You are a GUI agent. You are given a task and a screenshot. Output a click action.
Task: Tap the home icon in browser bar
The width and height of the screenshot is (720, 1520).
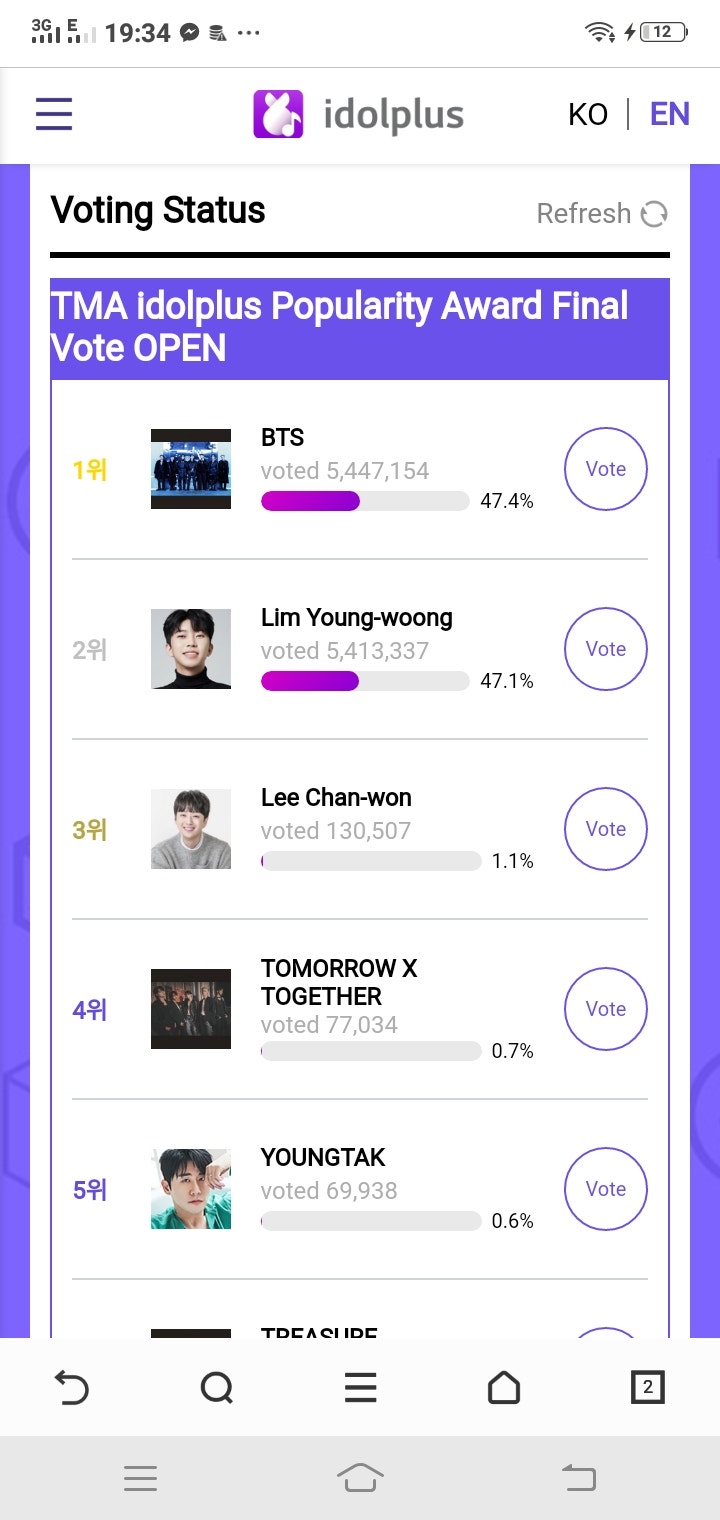click(x=504, y=1388)
